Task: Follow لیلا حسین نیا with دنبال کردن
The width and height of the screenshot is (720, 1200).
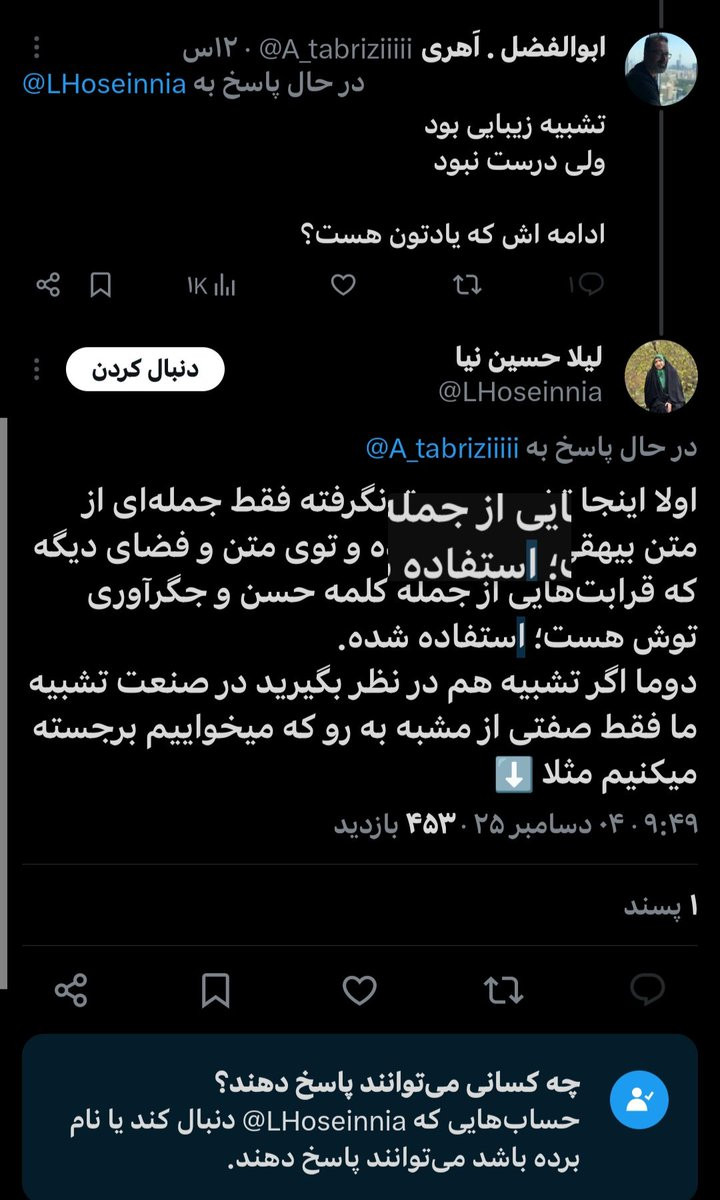Action: pos(145,370)
